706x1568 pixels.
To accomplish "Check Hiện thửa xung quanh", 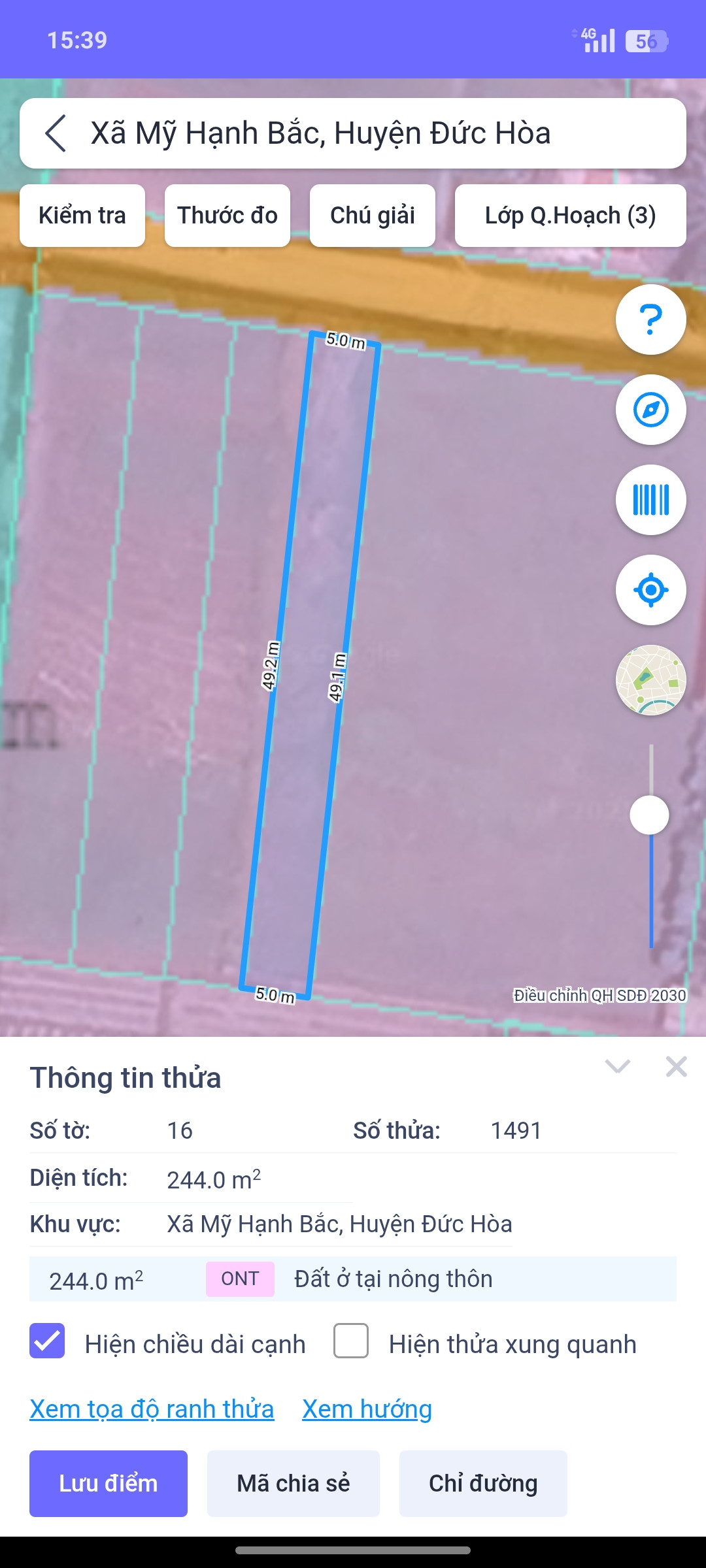I will tap(351, 1341).
